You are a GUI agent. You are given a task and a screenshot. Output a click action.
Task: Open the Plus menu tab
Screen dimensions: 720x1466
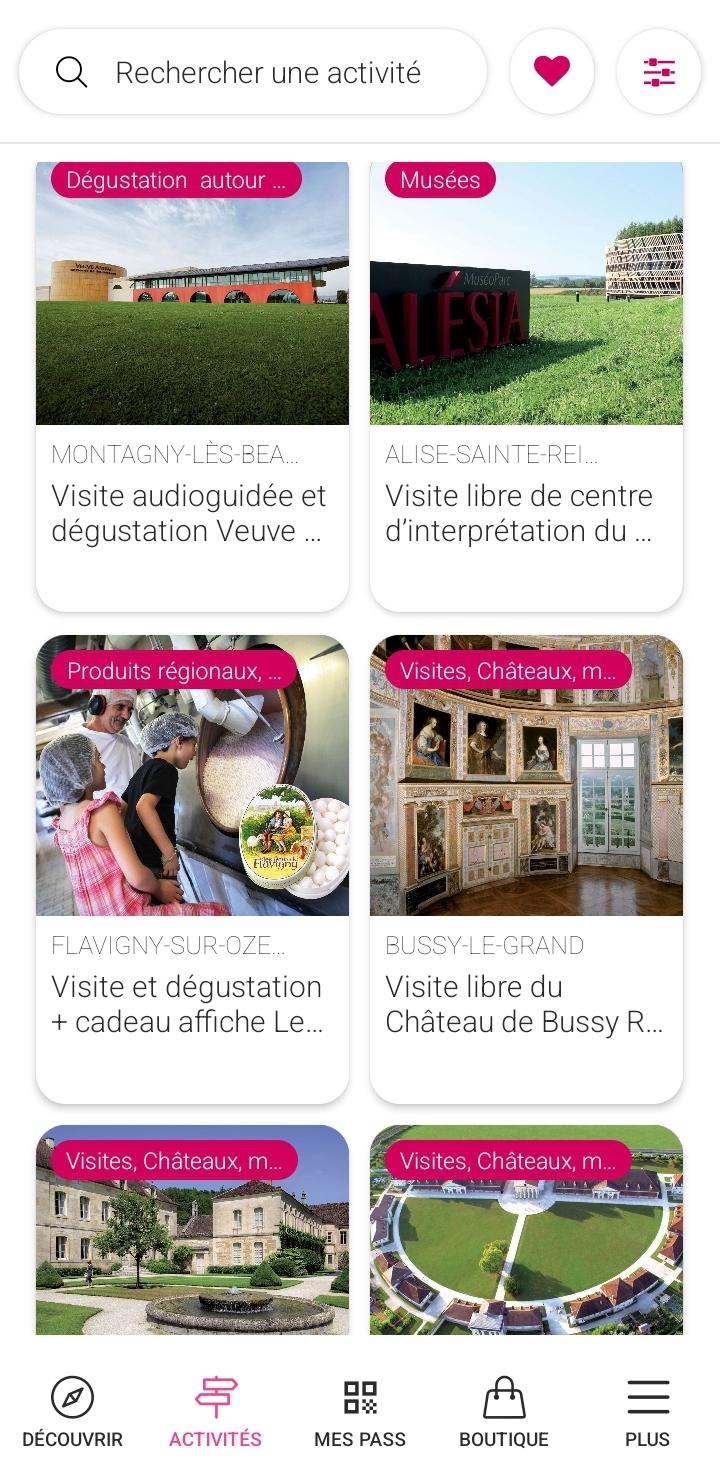pyautogui.click(x=647, y=1412)
